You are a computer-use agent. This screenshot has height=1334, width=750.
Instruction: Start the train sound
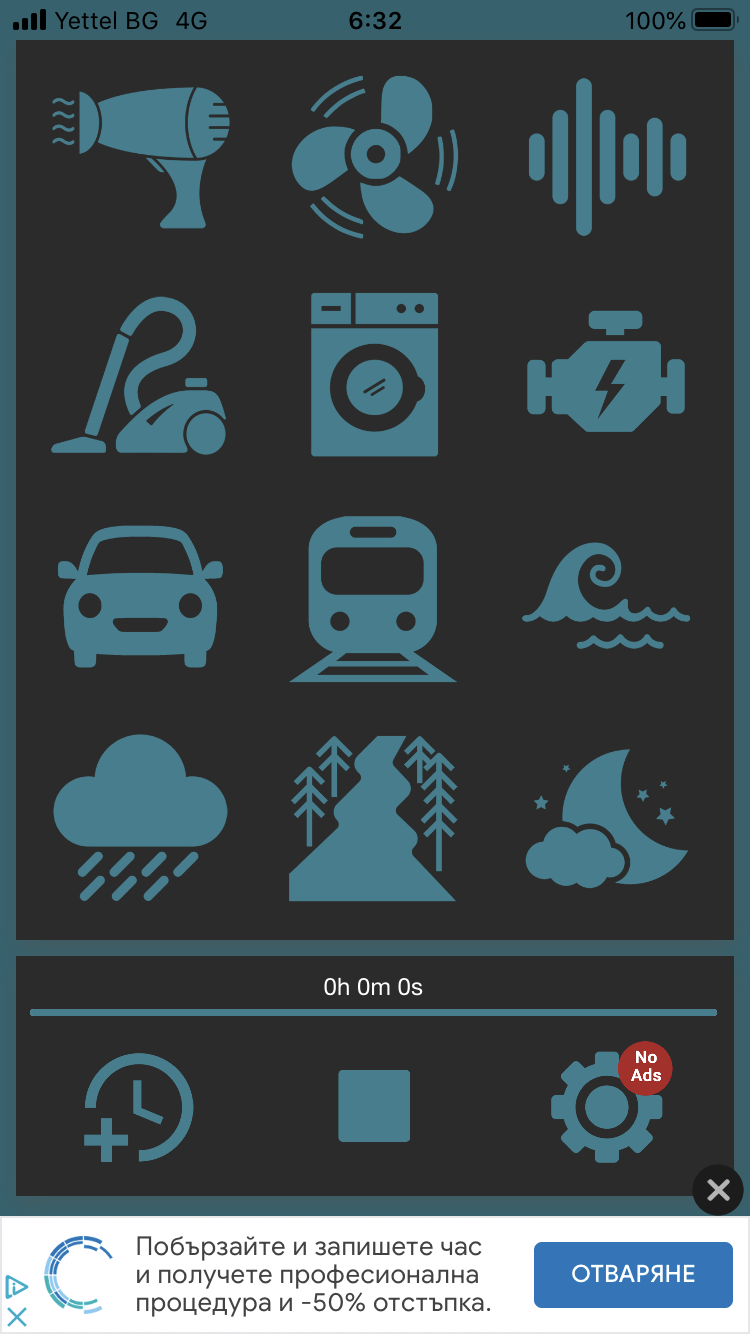point(373,598)
